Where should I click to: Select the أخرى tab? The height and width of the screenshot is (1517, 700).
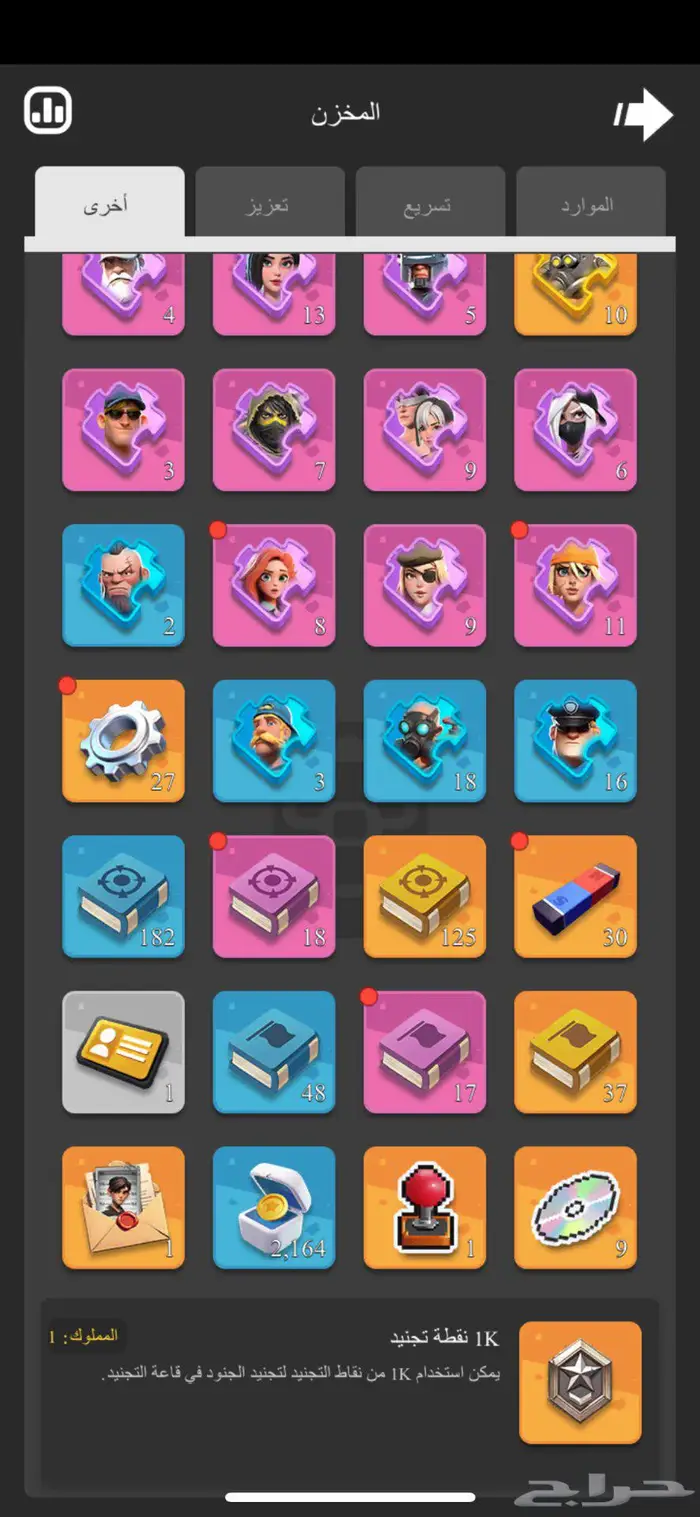click(x=109, y=204)
